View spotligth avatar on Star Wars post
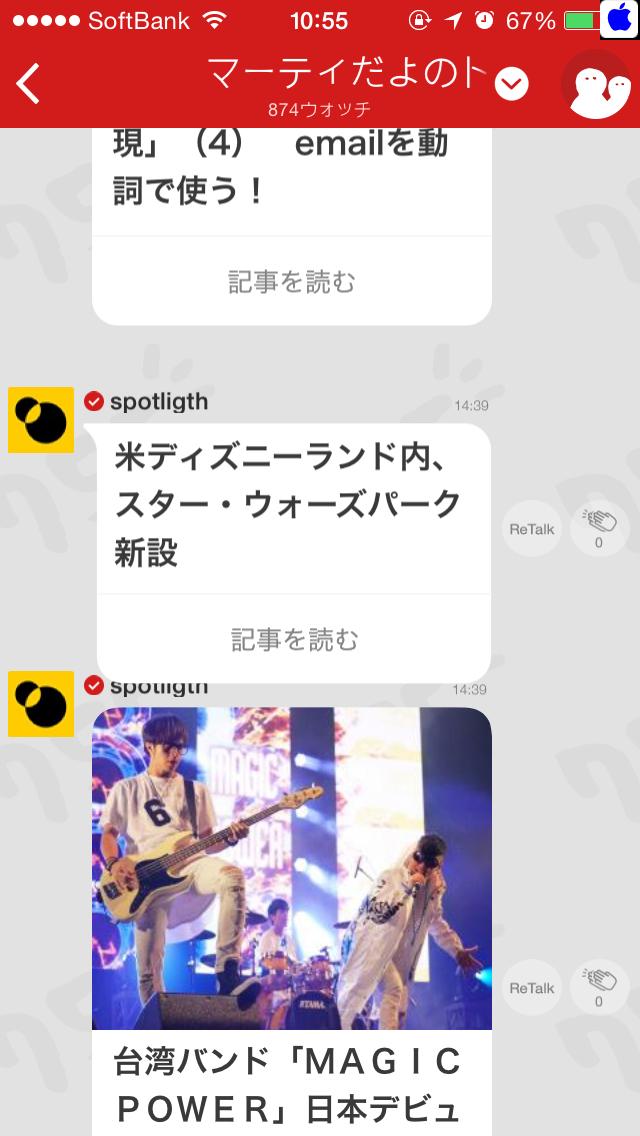The image size is (640, 1136). [41, 420]
